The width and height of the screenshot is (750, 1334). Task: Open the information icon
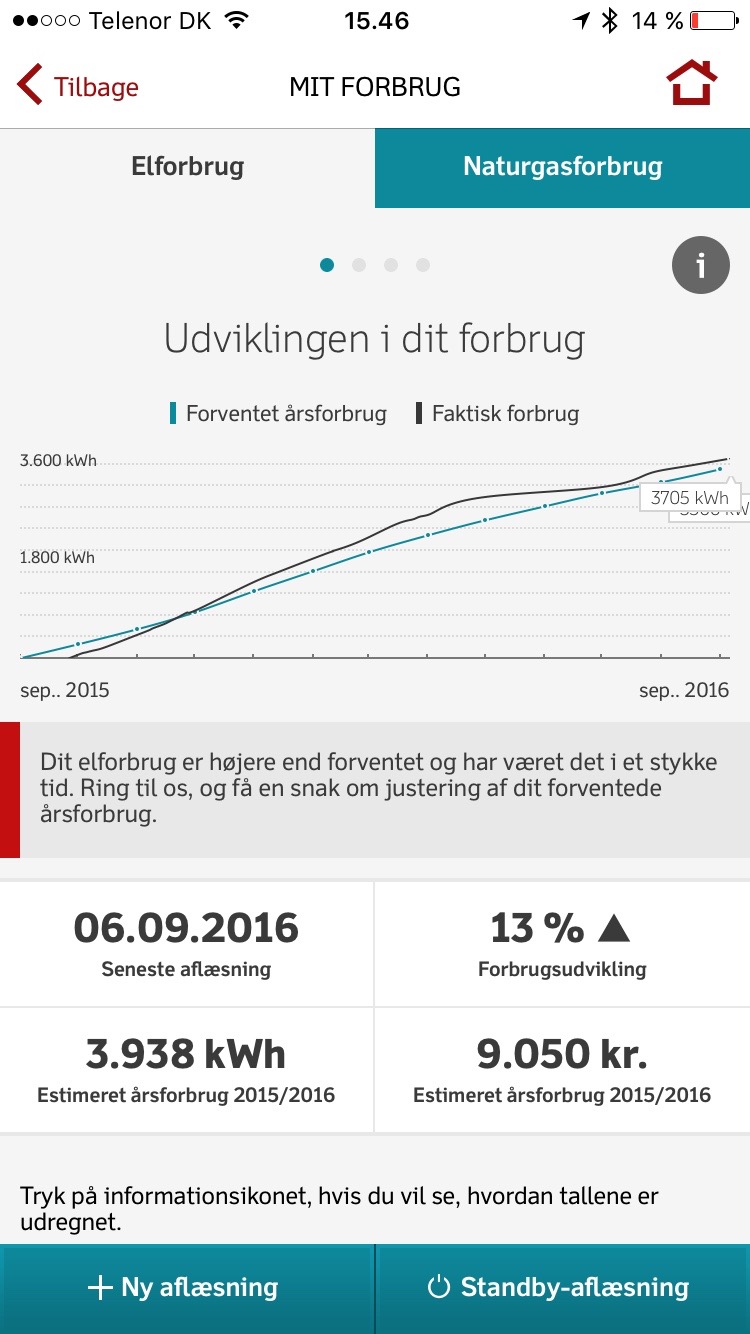[x=701, y=265]
